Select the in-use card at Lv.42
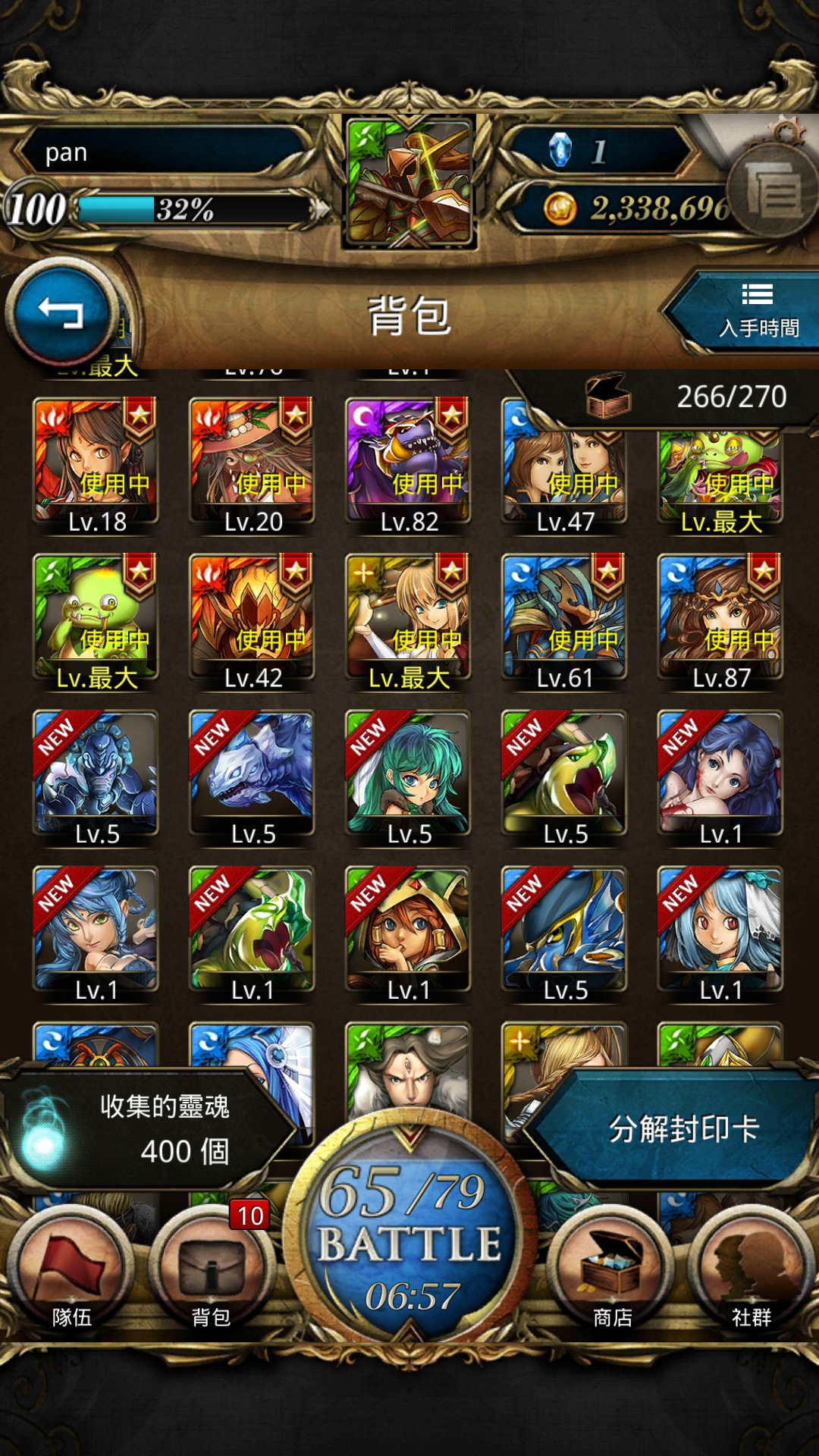 click(x=253, y=617)
